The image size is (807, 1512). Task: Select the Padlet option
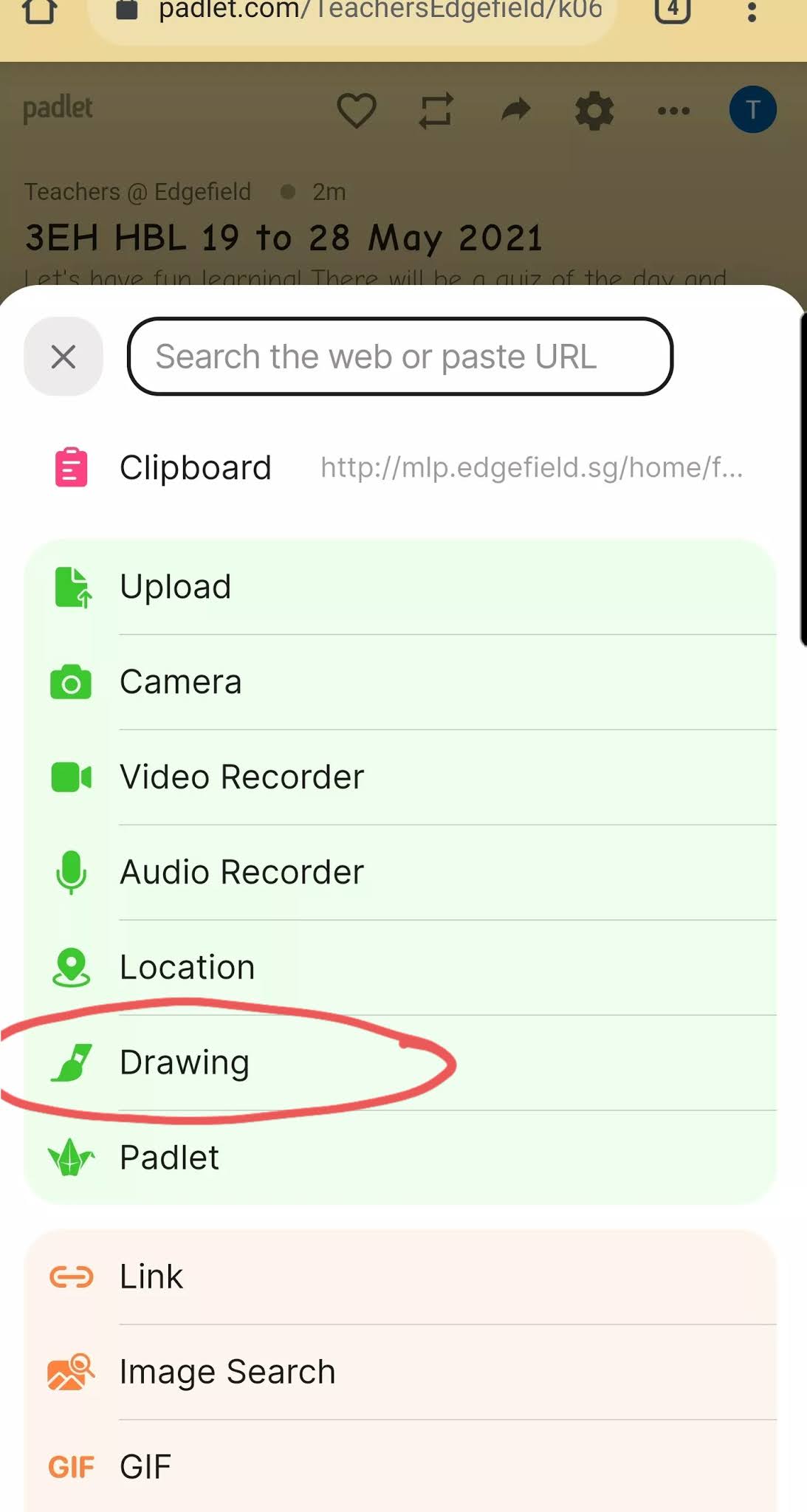(x=400, y=1158)
